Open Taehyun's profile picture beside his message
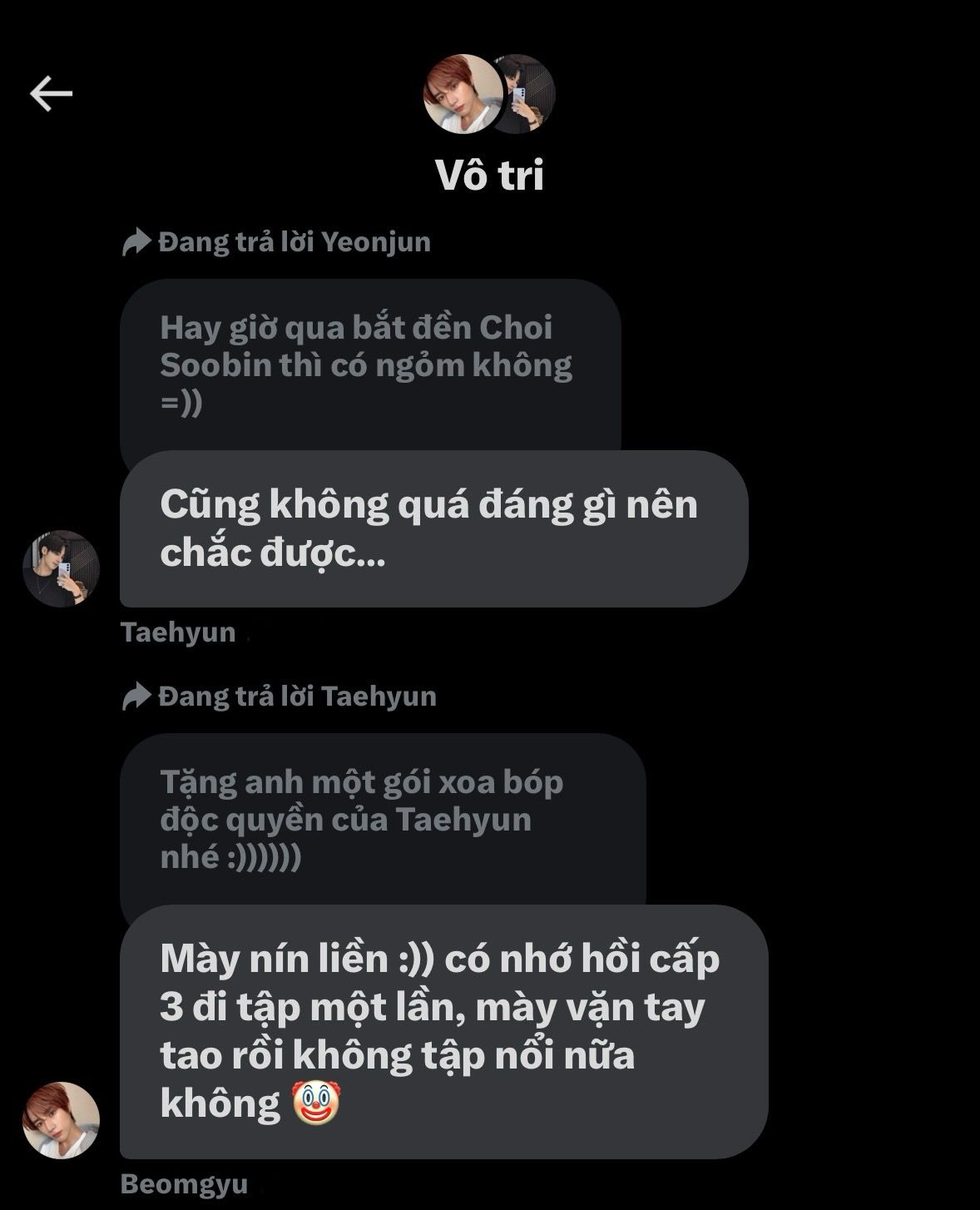The width and height of the screenshot is (980, 1210). click(61, 568)
